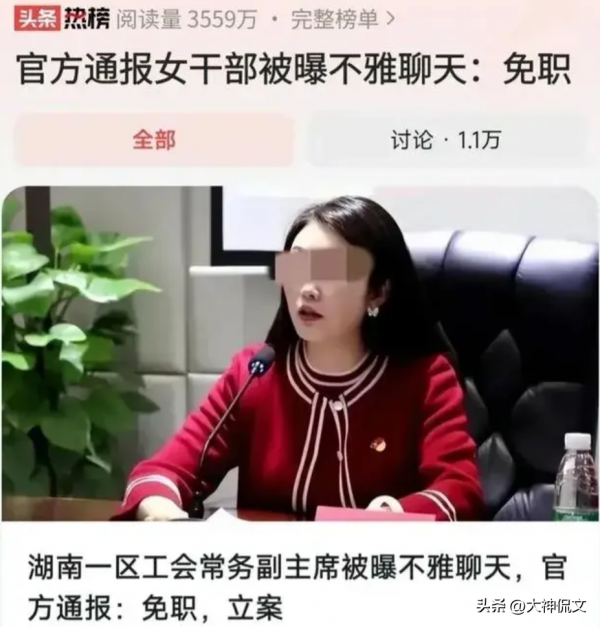Open the 湖南一区工会常务副主席 news card
The height and width of the screenshot is (627, 600).
click(x=298, y=587)
